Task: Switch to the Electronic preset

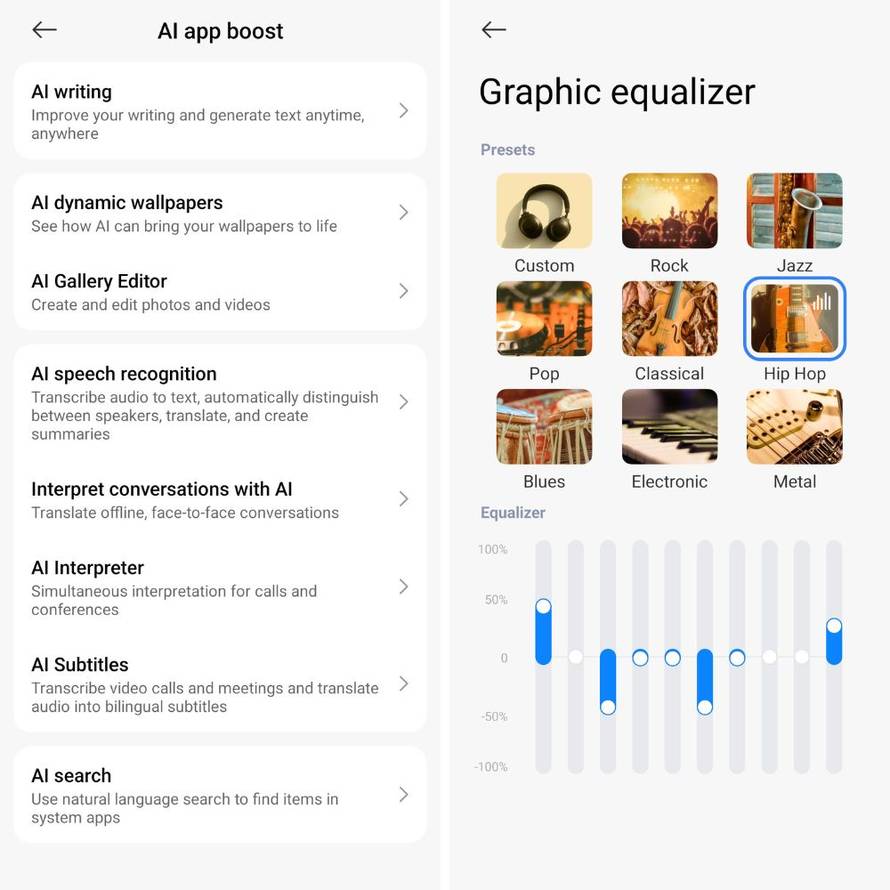Action: pos(669,427)
